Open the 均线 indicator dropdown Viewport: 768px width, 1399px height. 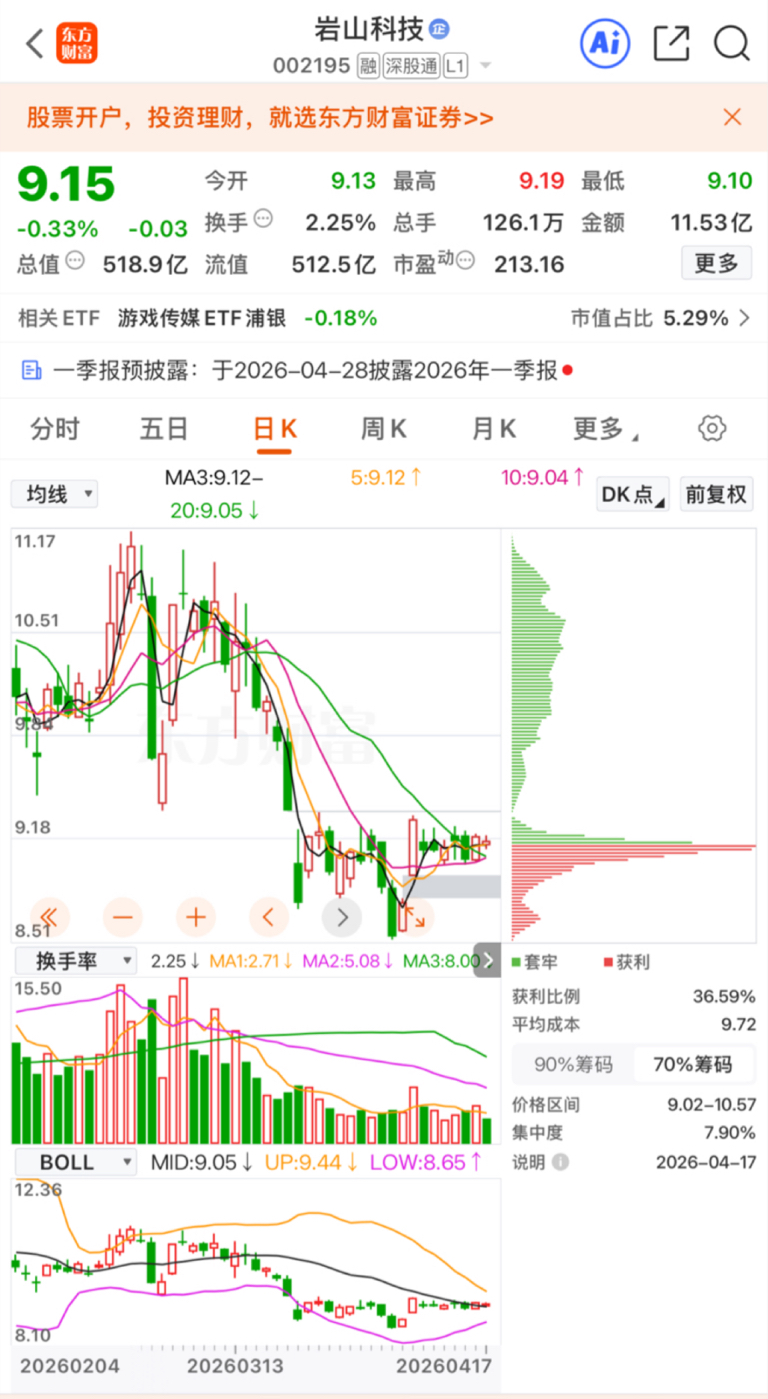click(x=54, y=494)
